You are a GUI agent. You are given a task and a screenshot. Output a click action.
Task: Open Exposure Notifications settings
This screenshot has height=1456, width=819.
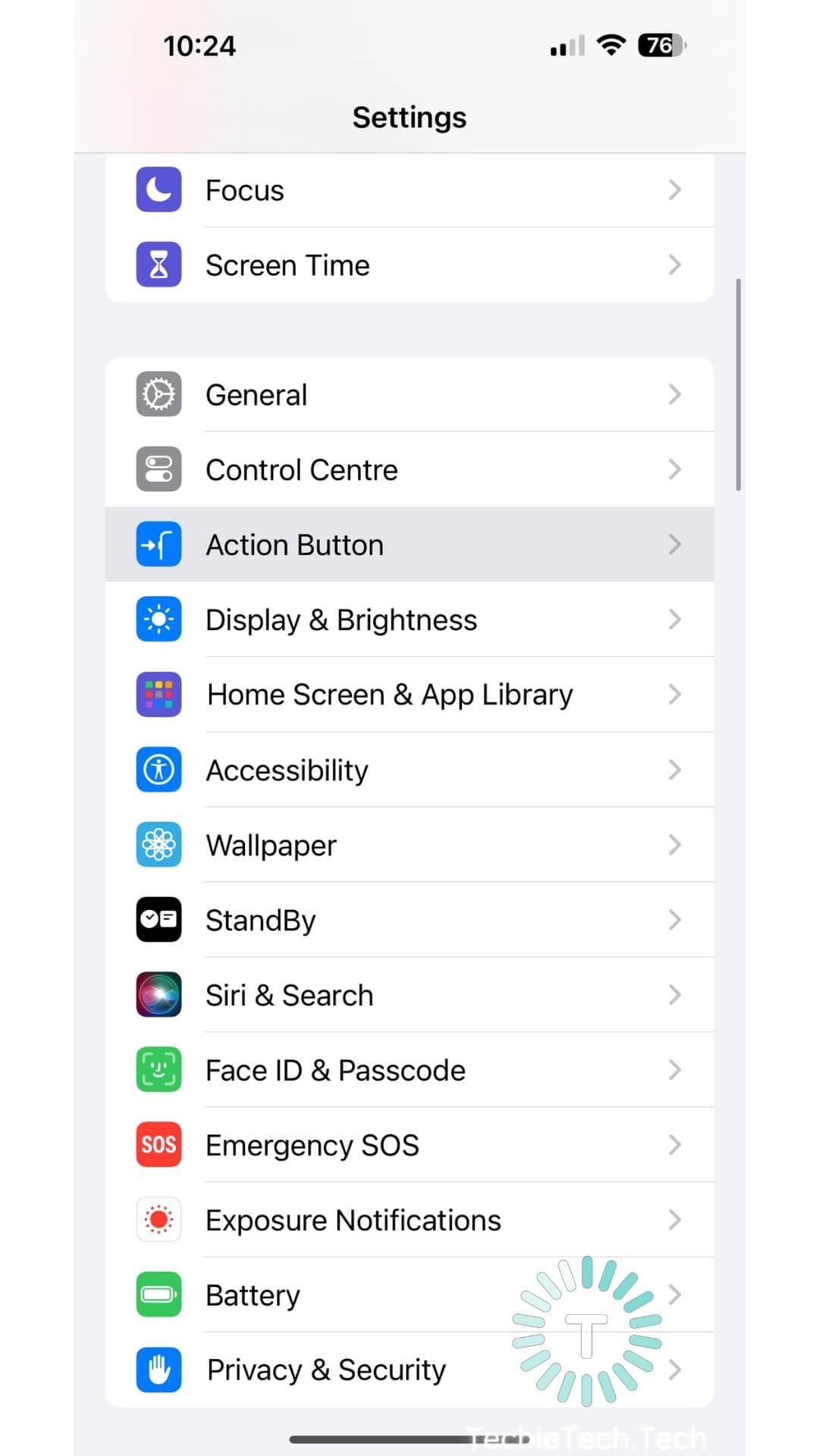click(409, 1219)
